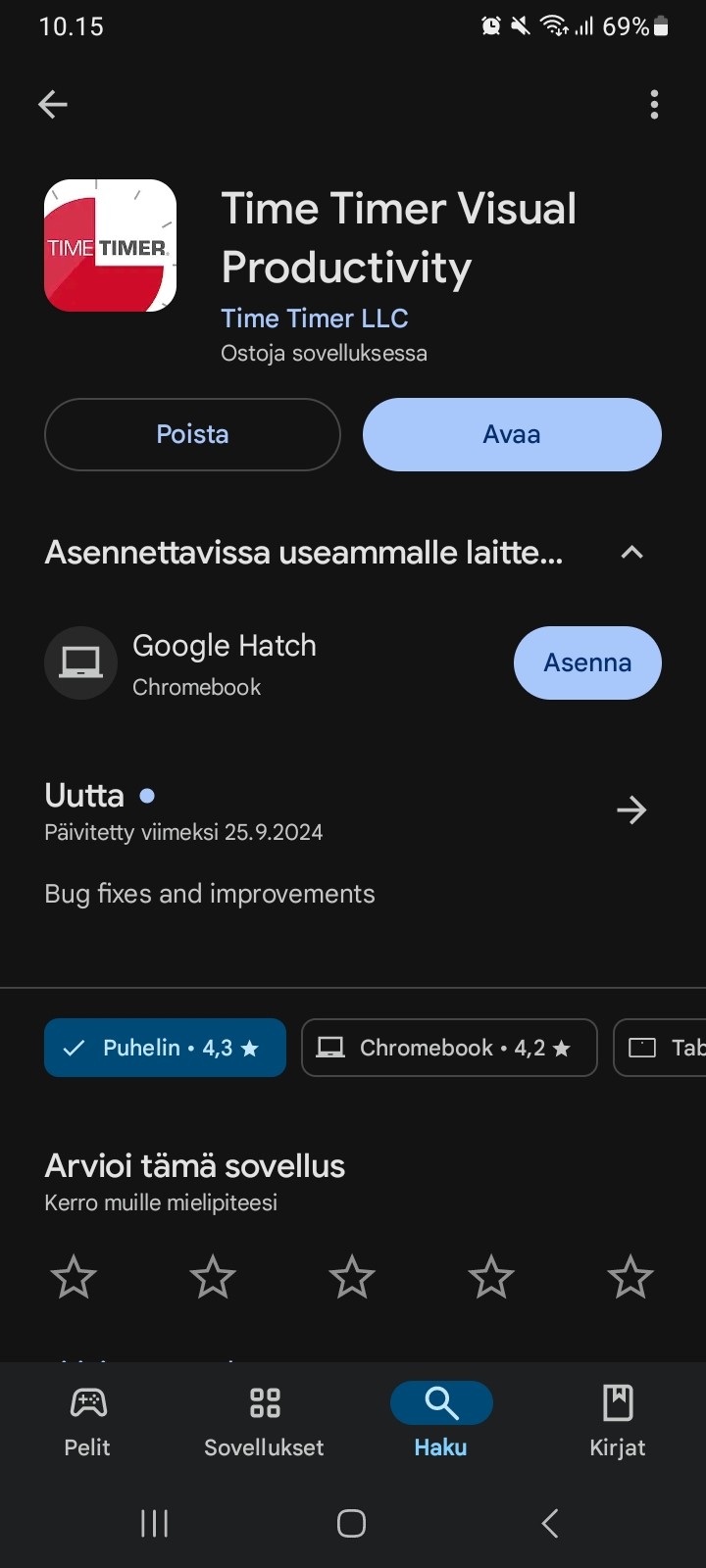Rate the app one star

[74, 1277]
